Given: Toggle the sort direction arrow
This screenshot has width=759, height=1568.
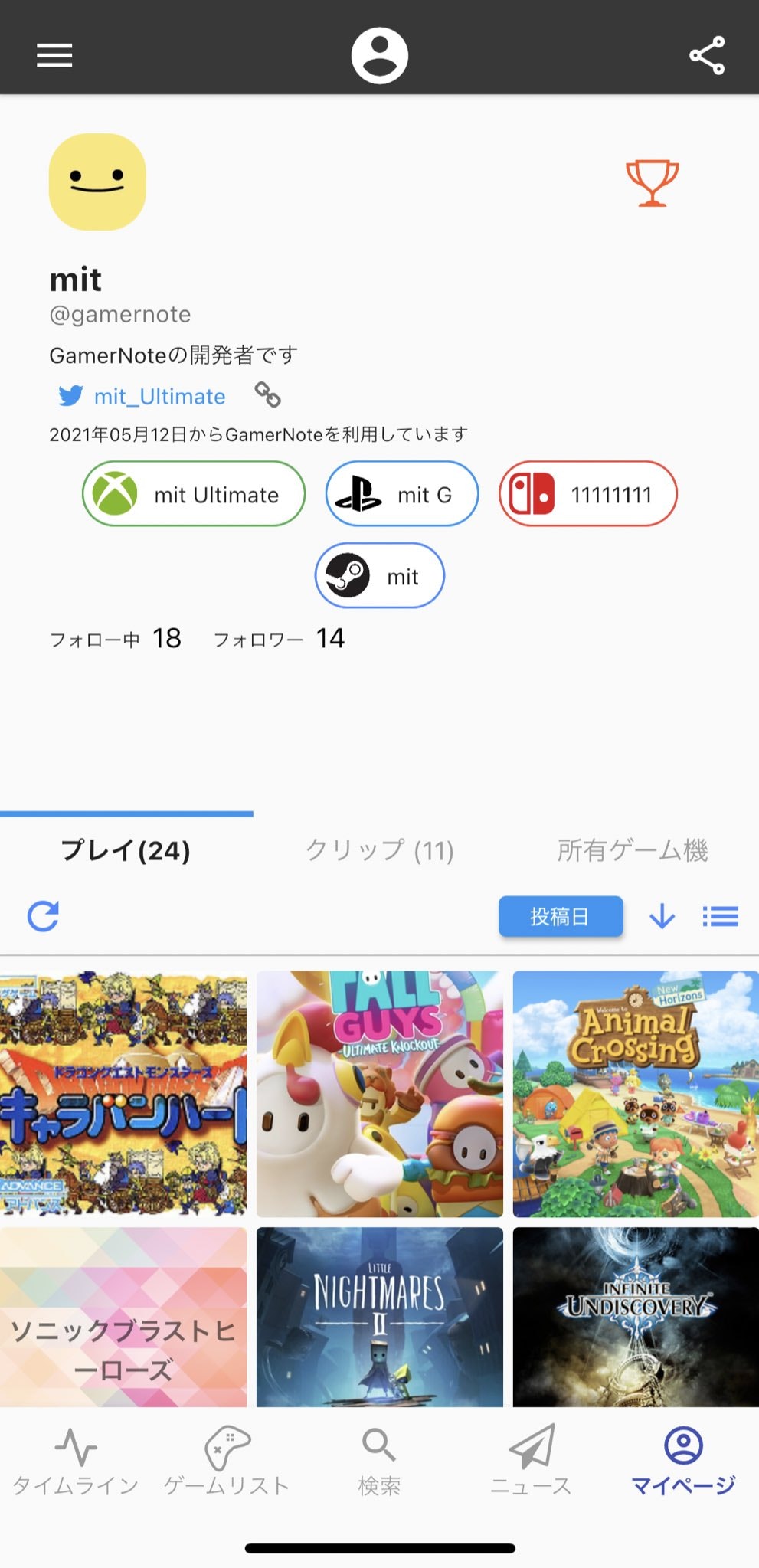Looking at the screenshot, I should tap(662, 916).
